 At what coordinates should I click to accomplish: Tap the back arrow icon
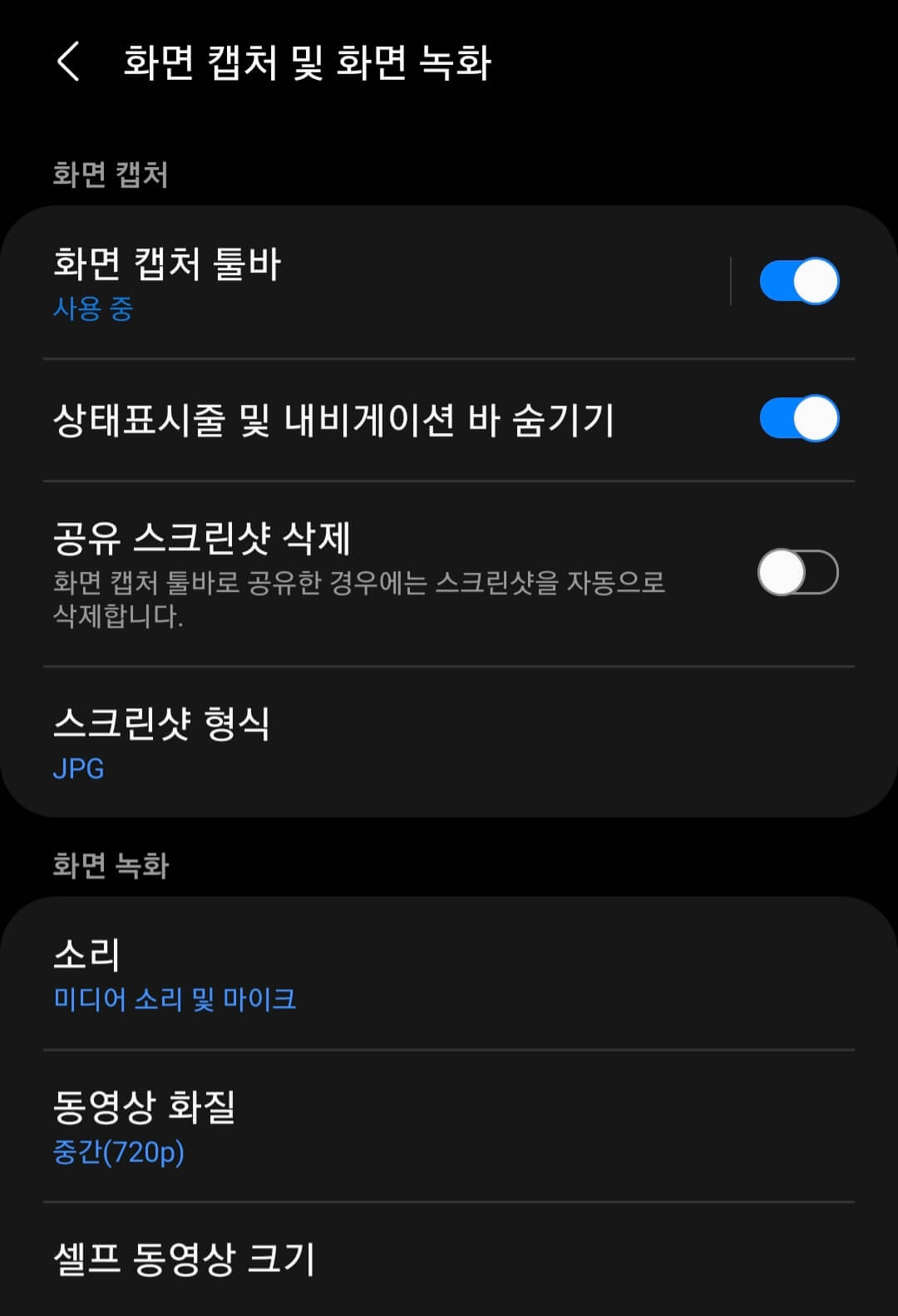(x=68, y=65)
